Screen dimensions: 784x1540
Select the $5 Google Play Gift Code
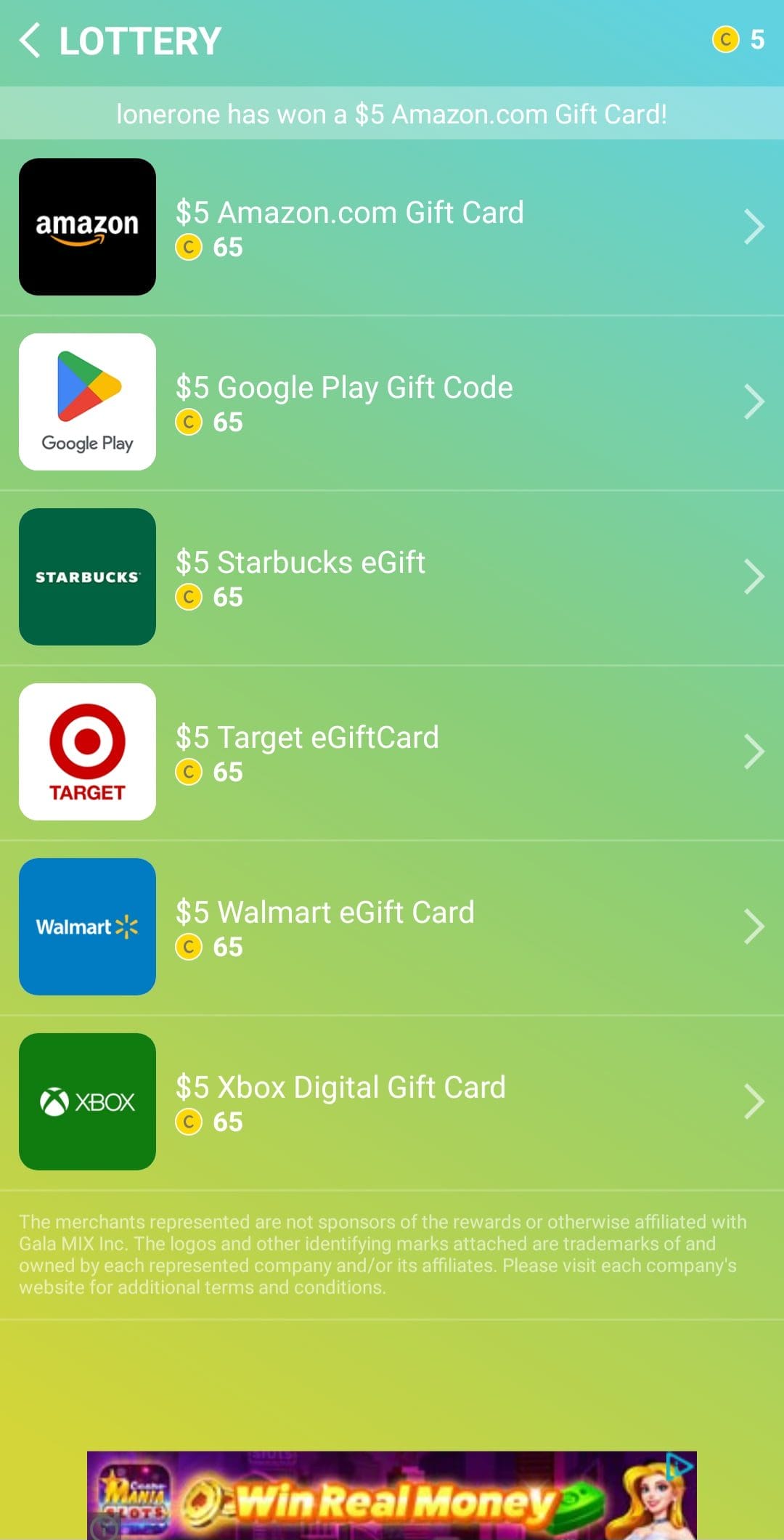pos(392,402)
